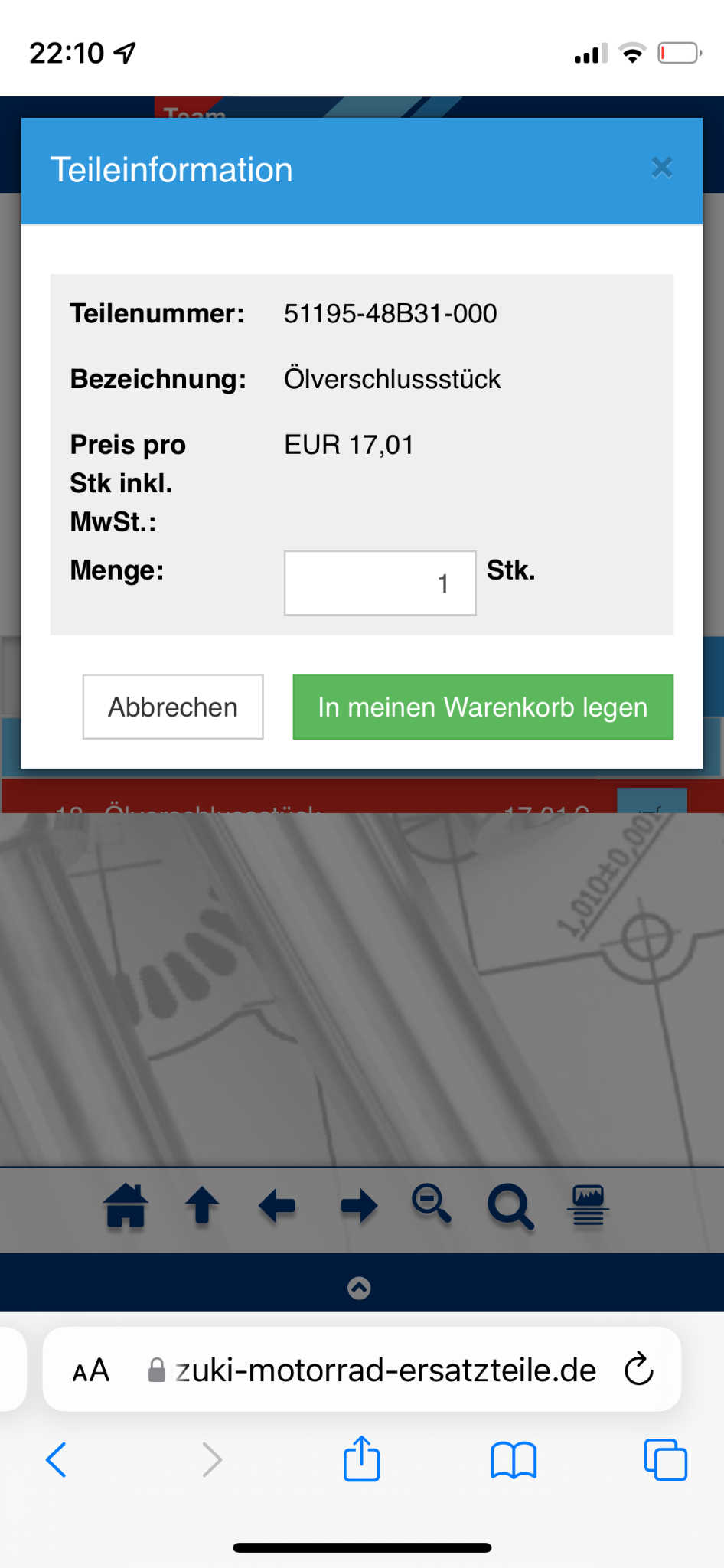Tap the Menge quantity field
The height and width of the screenshot is (1568, 724).
(x=380, y=583)
